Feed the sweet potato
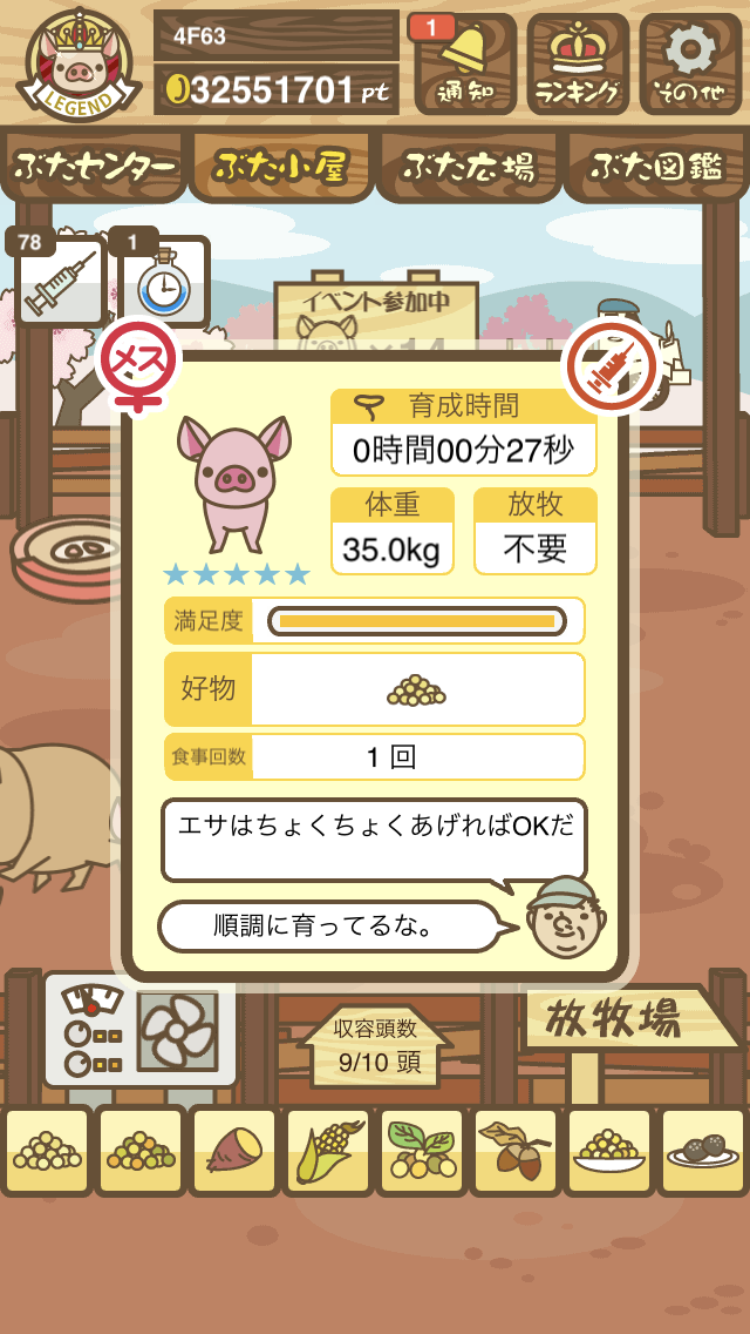750x1334 pixels. click(x=233, y=1151)
